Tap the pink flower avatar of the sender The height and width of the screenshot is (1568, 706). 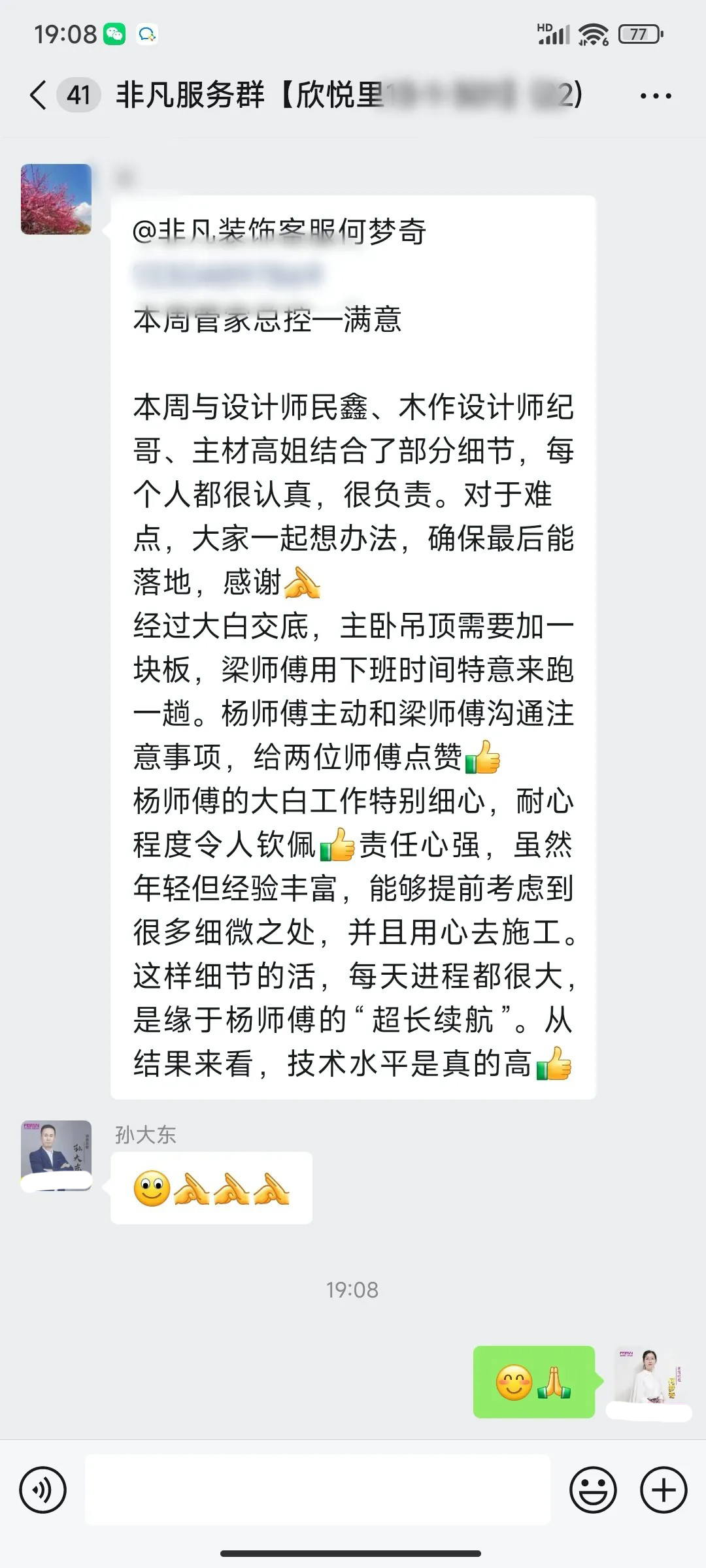click(x=56, y=199)
